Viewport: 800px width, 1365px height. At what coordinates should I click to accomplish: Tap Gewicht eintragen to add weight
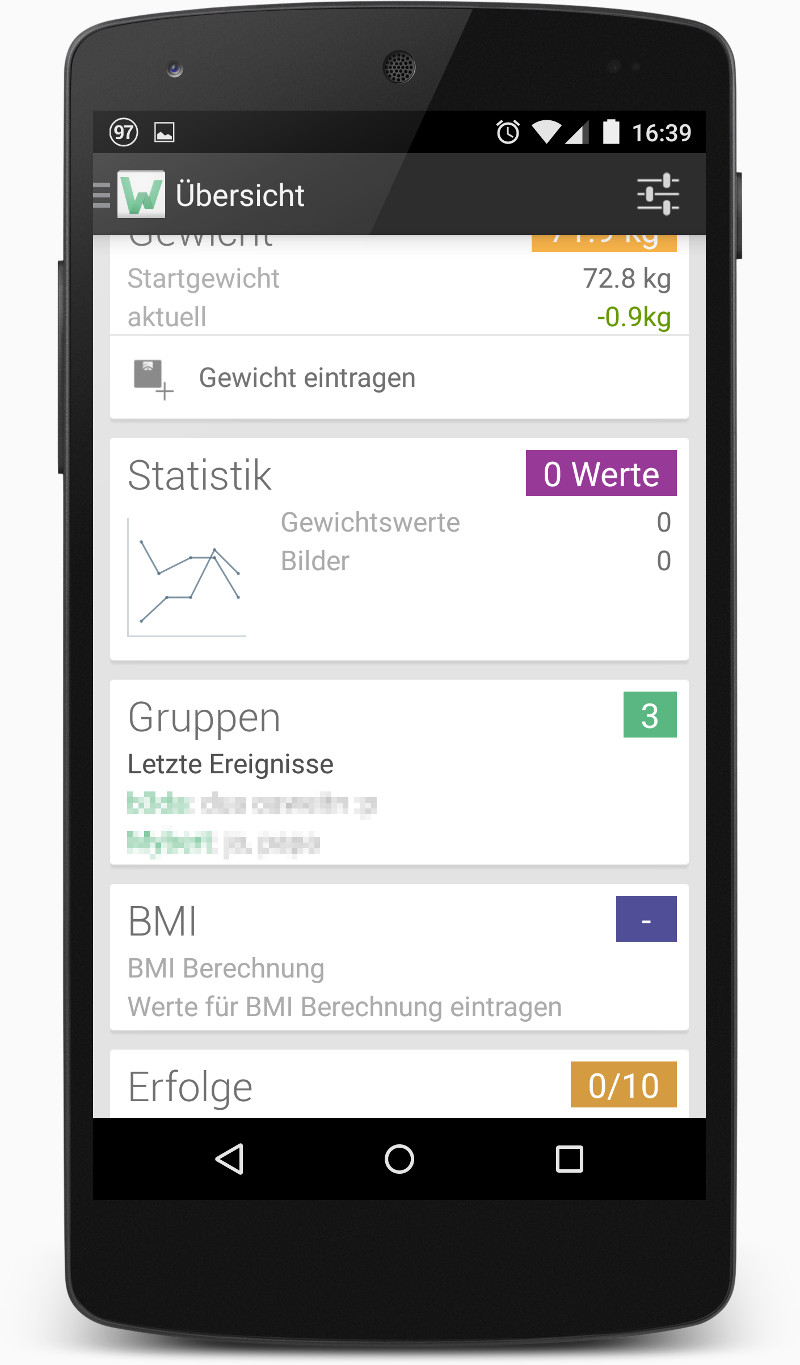tap(306, 378)
